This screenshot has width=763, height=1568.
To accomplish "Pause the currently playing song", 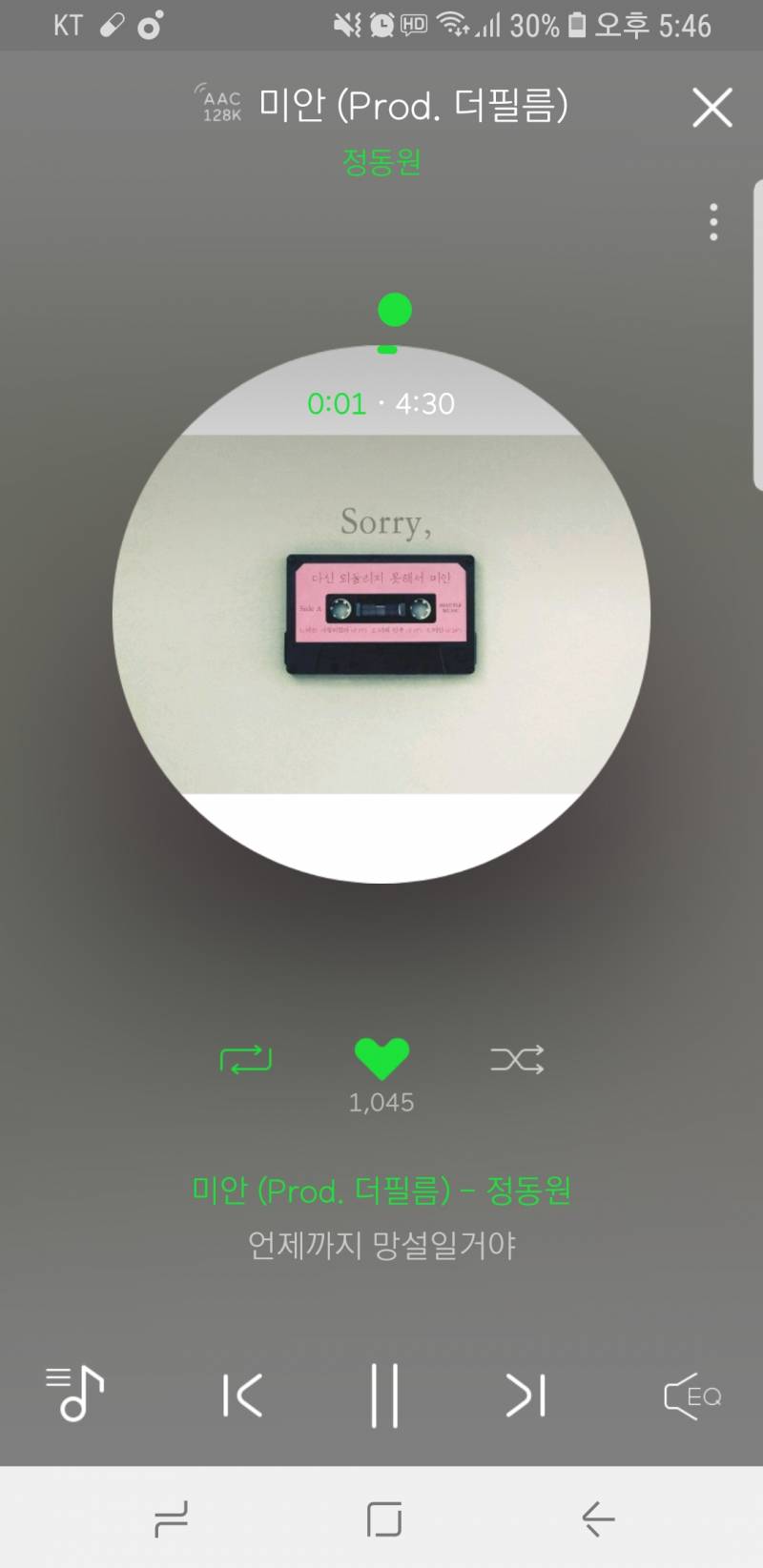I will coord(382,1395).
